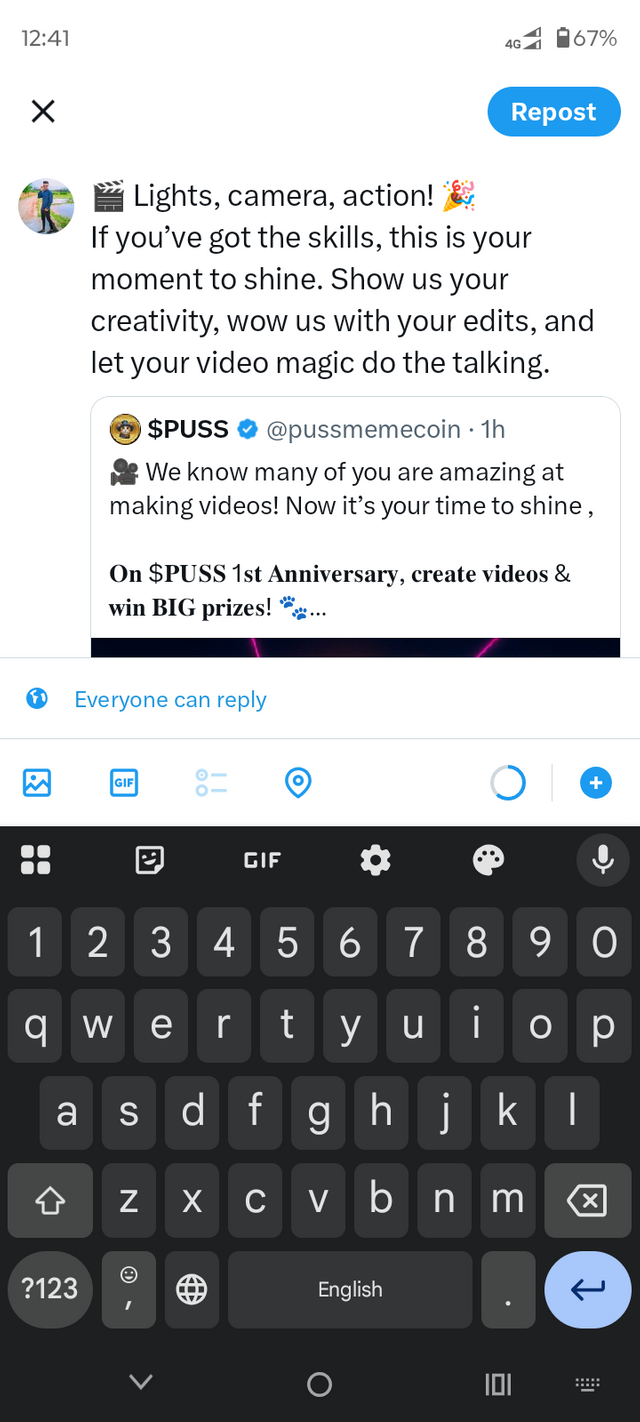
Task: Tag a location on the post
Action: 298,782
